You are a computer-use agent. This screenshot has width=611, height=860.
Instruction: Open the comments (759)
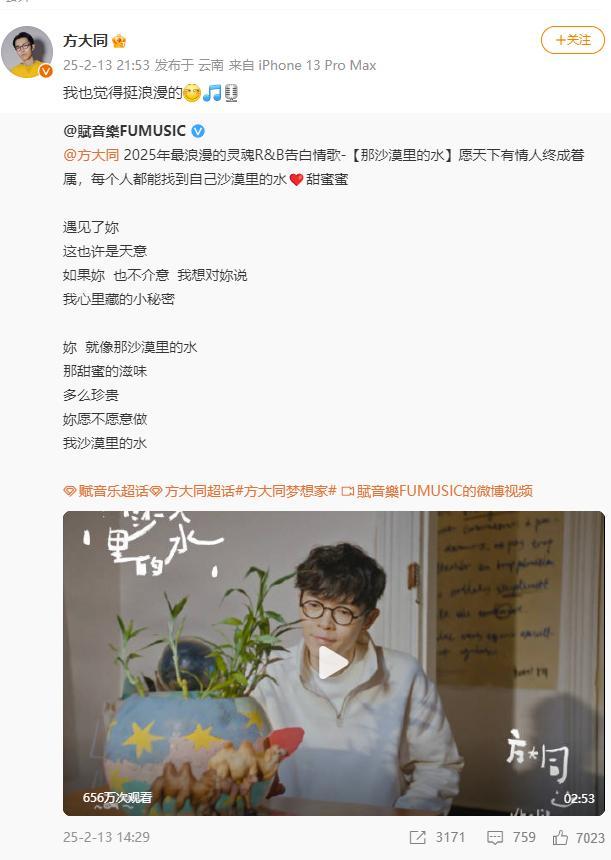(511, 837)
